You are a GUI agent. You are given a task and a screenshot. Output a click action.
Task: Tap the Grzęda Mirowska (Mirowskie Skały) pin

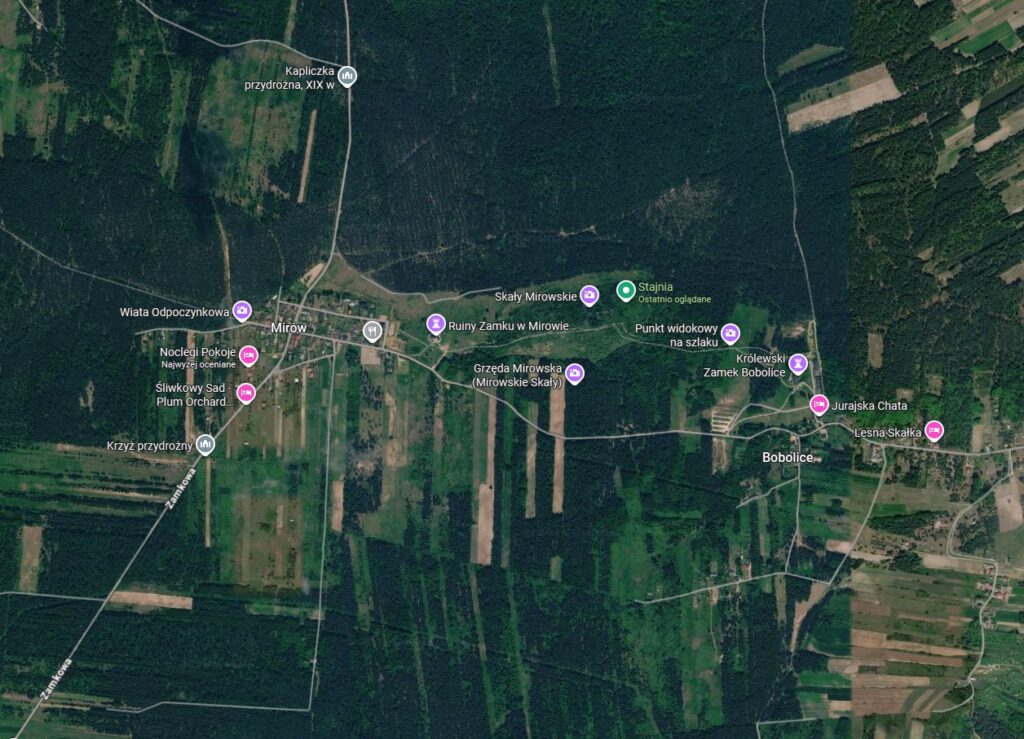click(x=574, y=373)
